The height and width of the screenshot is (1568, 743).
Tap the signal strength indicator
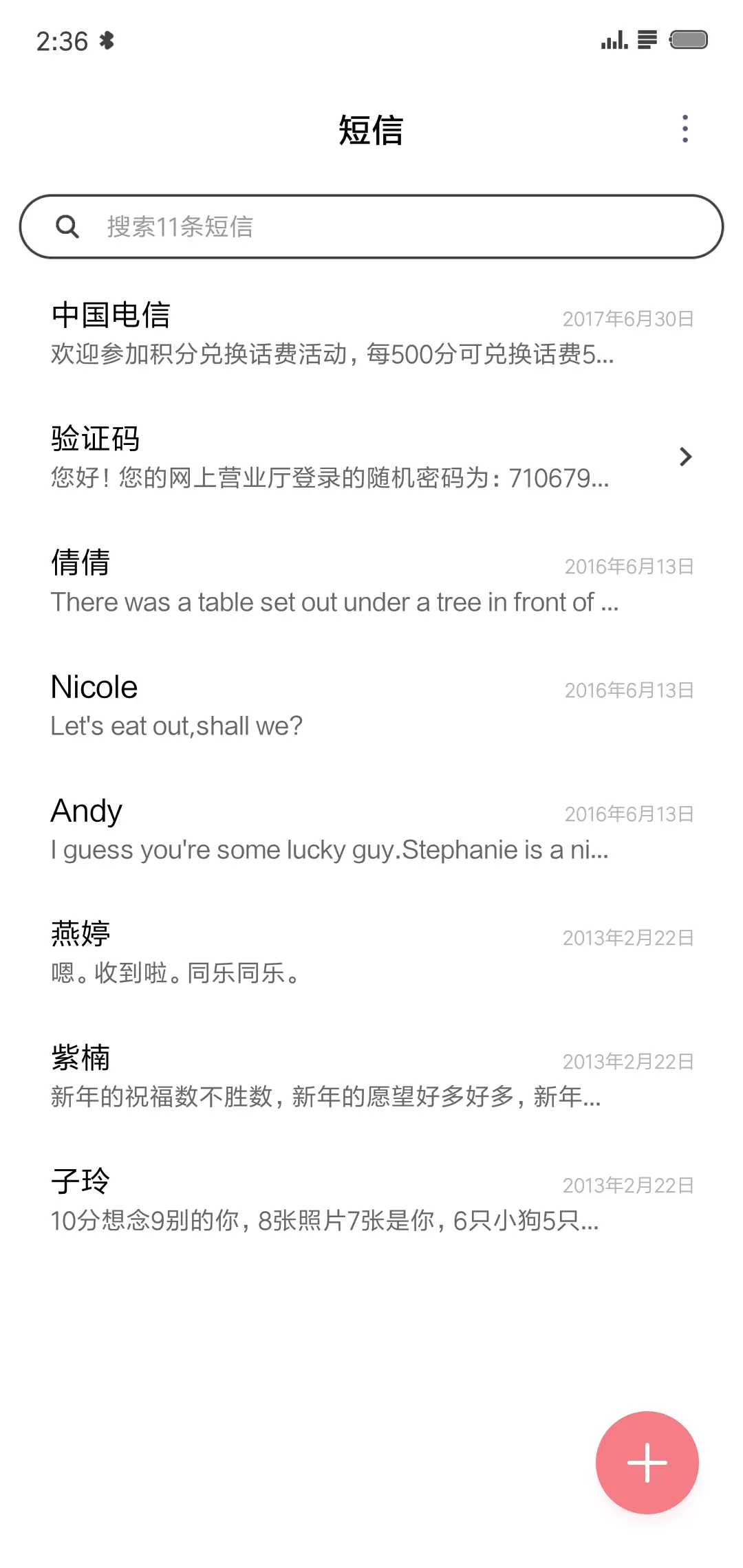click(x=613, y=39)
